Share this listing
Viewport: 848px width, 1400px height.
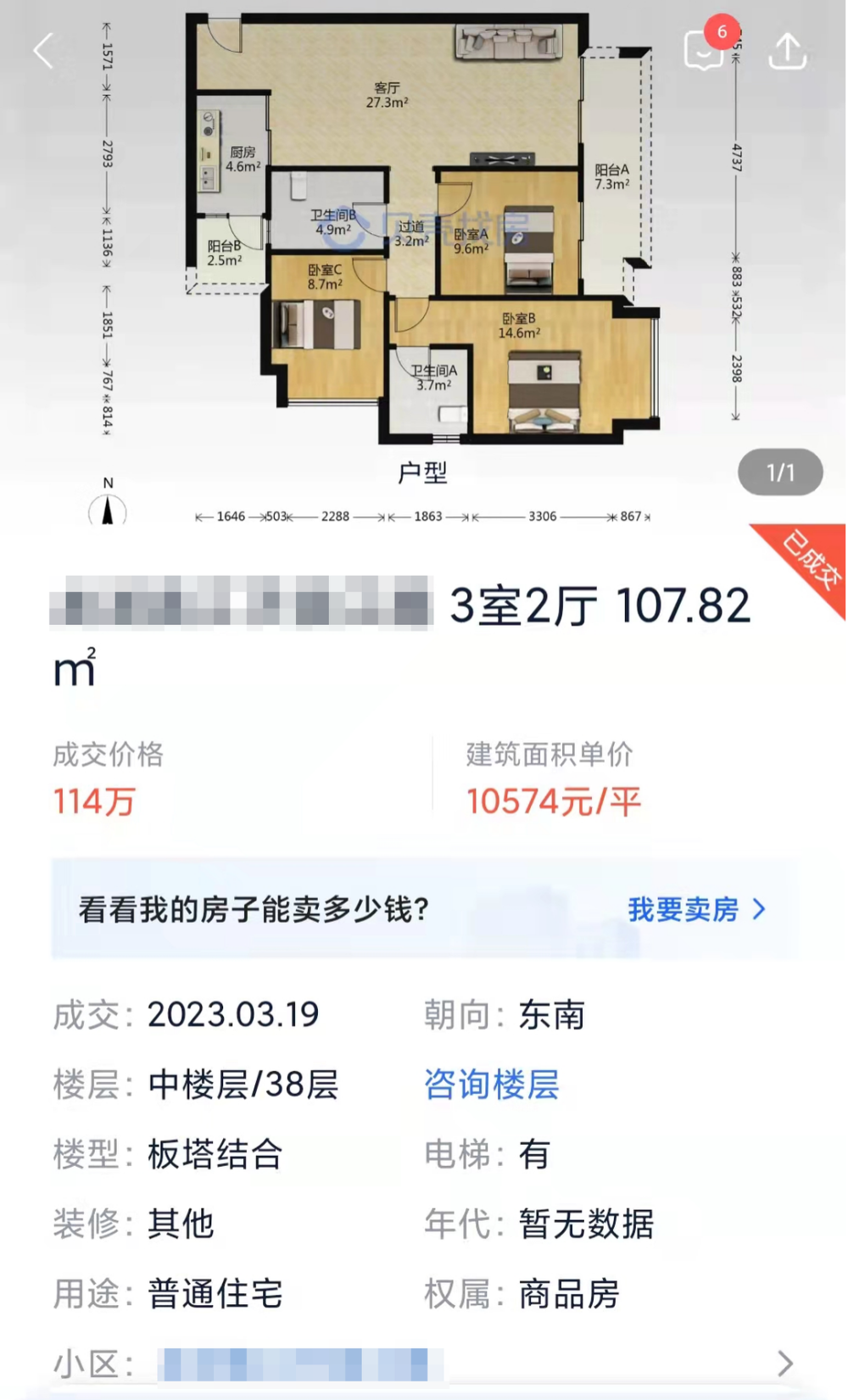[x=787, y=51]
